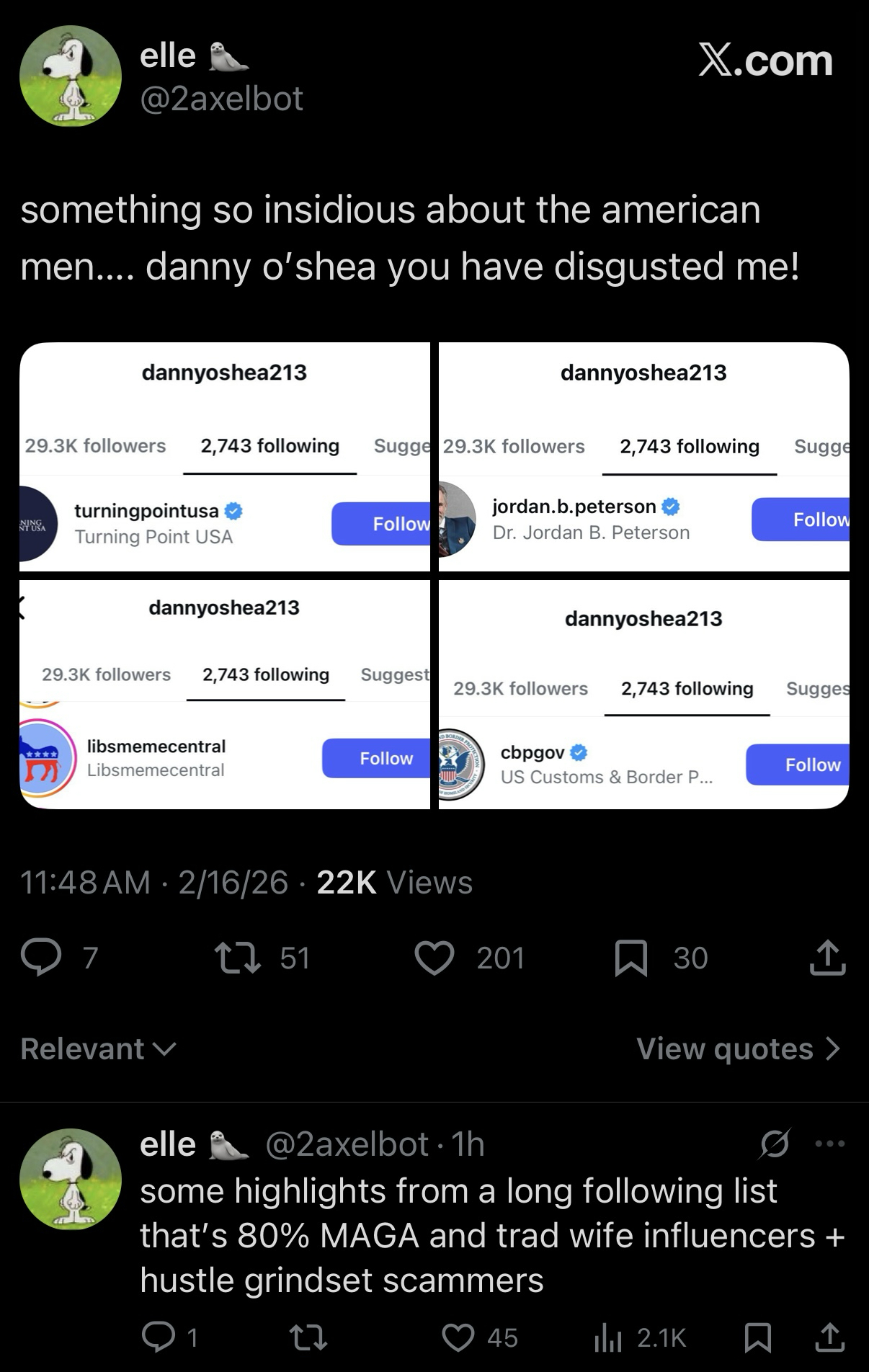
Task: Share elle's follow-up comment
Action: coord(829,1338)
